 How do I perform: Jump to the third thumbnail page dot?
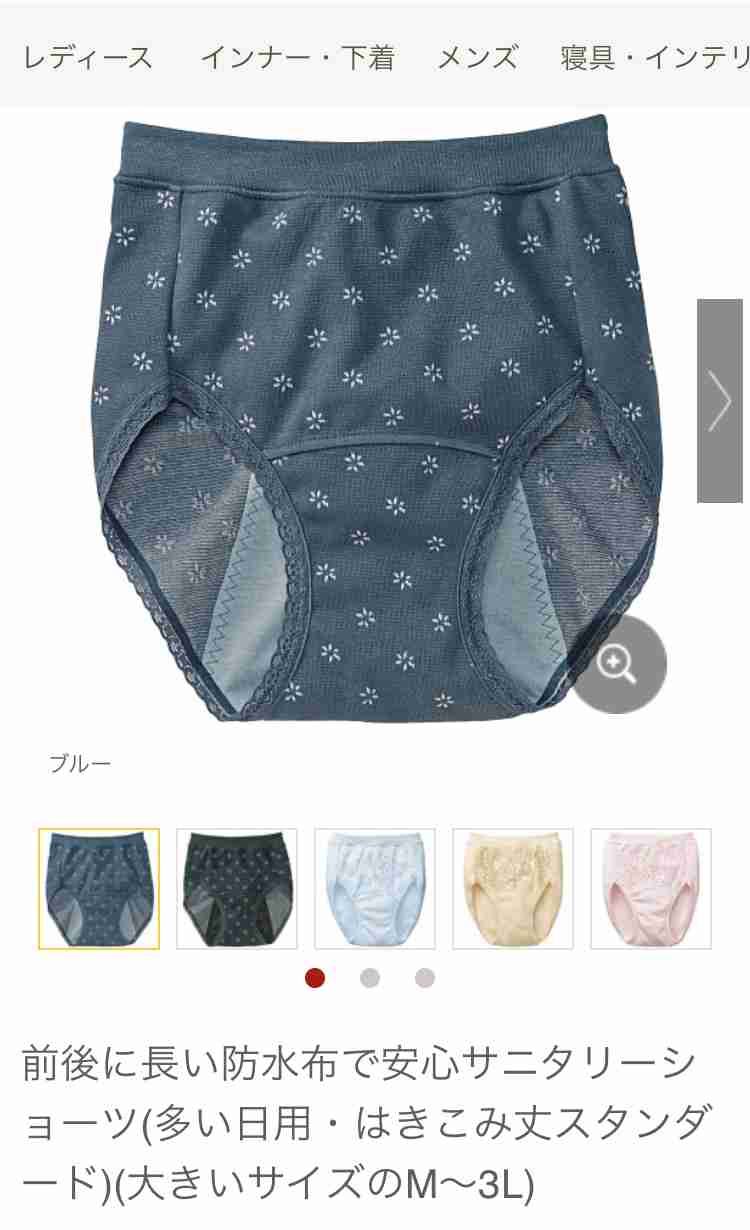coord(425,978)
